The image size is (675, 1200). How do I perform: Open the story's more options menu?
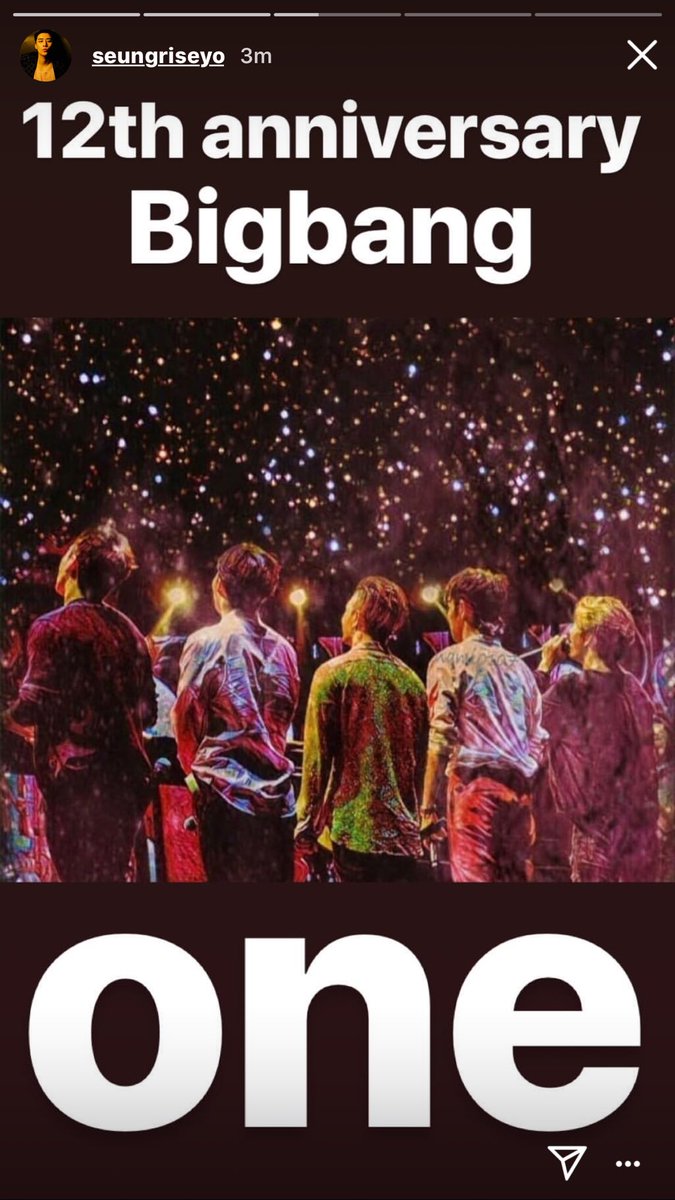(x=628, y=1163)
